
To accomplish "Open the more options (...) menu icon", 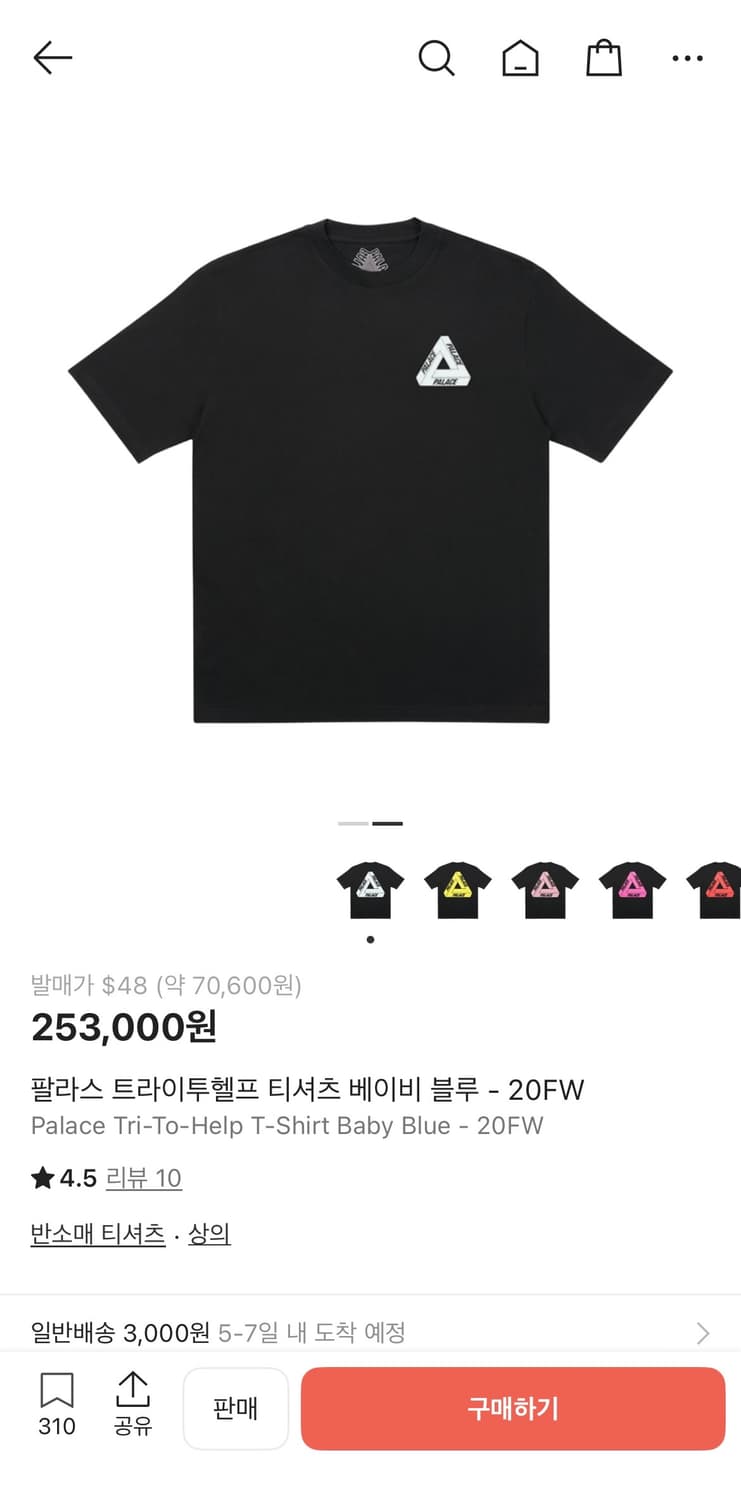I will (688, 57).
